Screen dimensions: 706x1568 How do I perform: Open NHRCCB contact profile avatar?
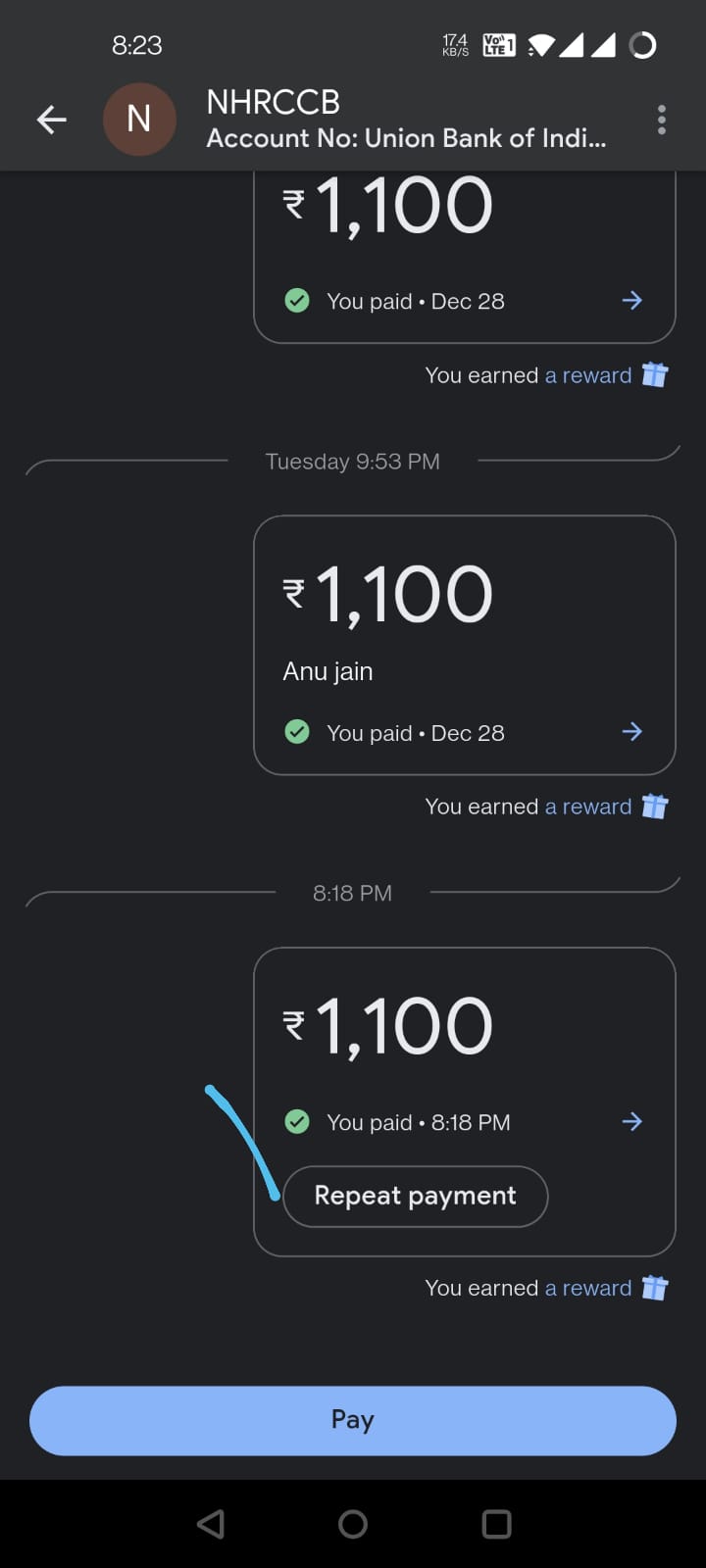[139, 120]
